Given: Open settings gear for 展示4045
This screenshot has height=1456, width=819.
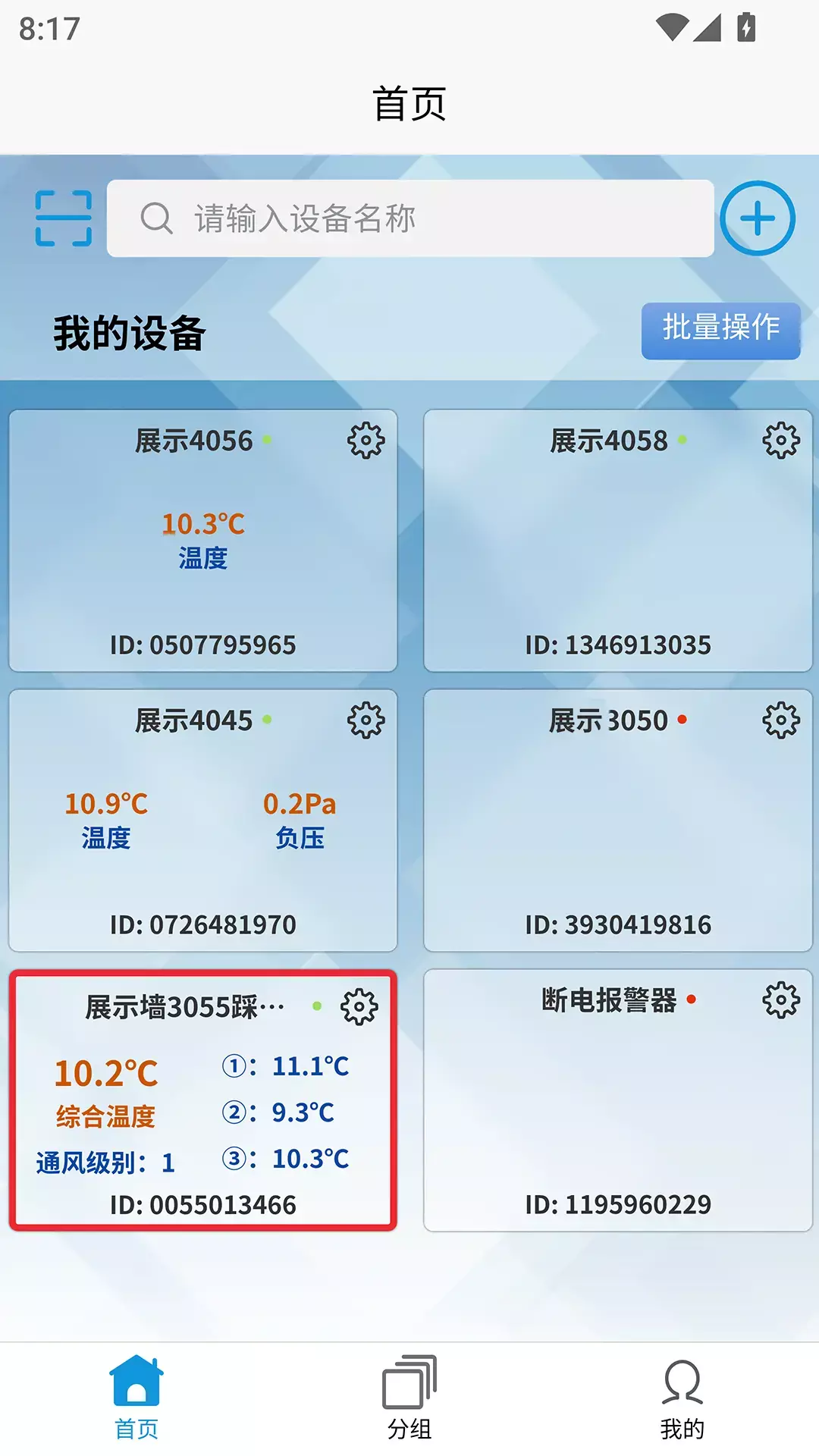Looking at the screenshot, I should pyautogui.click(x=366, y=720).
